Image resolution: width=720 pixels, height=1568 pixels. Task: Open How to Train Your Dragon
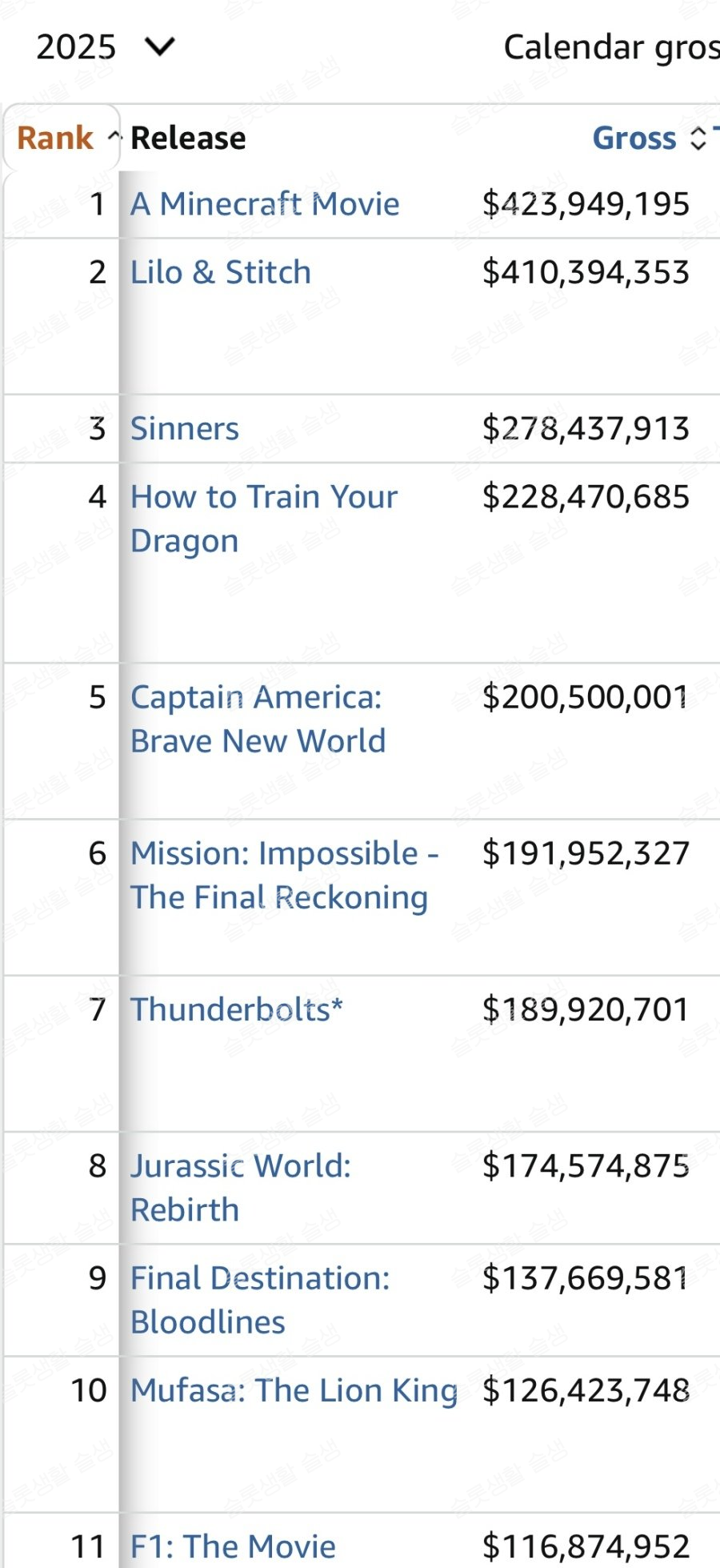coord(264,519)
